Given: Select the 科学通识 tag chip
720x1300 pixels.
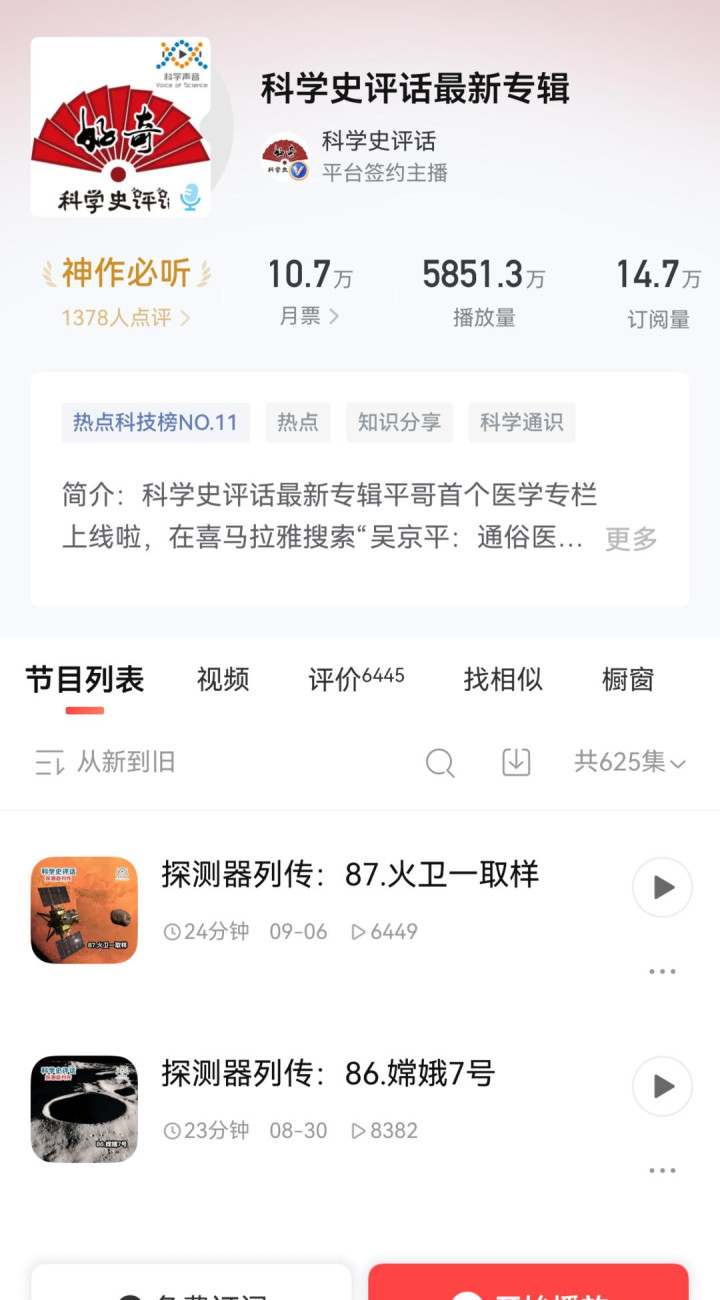Looking at the screenshot, I should [521, 422].
